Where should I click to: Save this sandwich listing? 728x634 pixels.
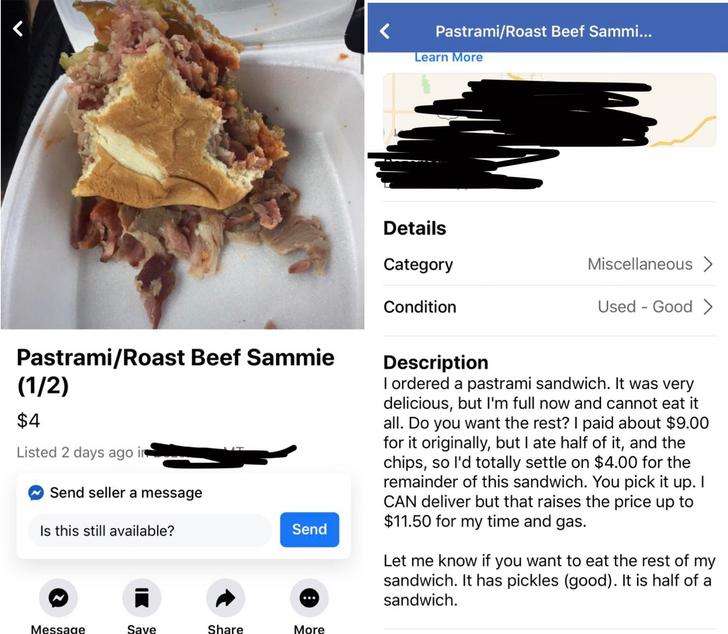[x=141, y=598]
